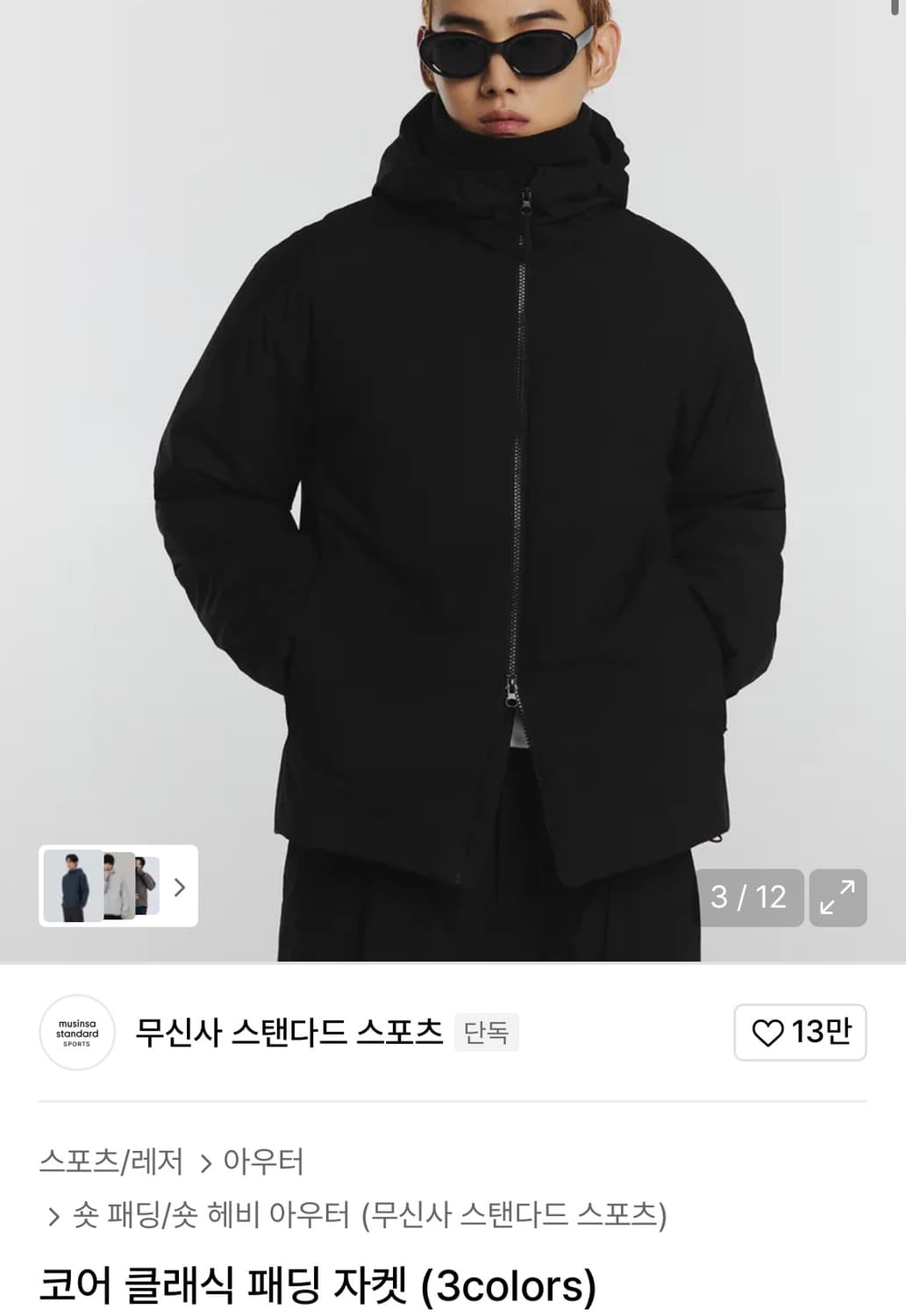Select the right arrow next to thumbnails
Screen dimensions: 906x1316
click(x=182, y=889)
